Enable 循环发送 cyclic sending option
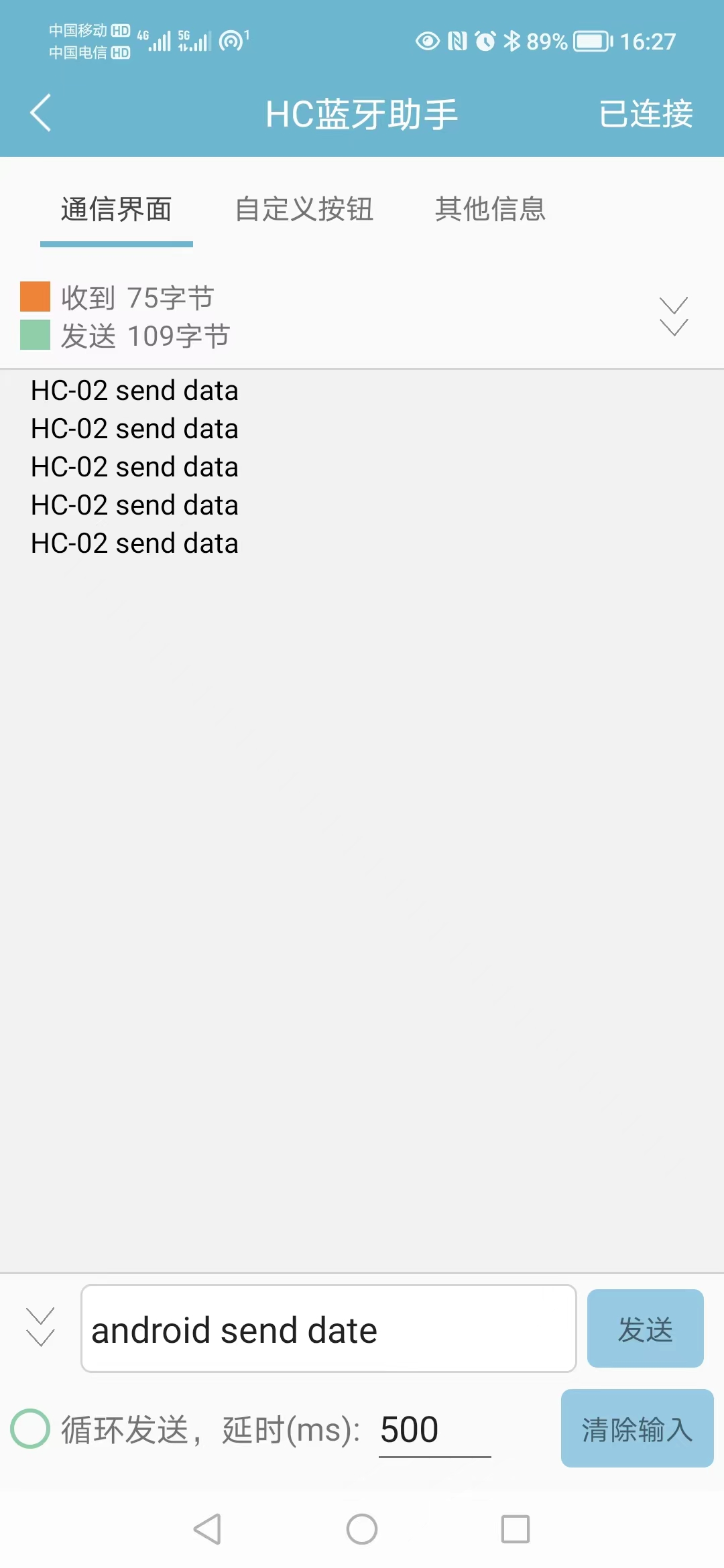 (x=30, y=1428)
